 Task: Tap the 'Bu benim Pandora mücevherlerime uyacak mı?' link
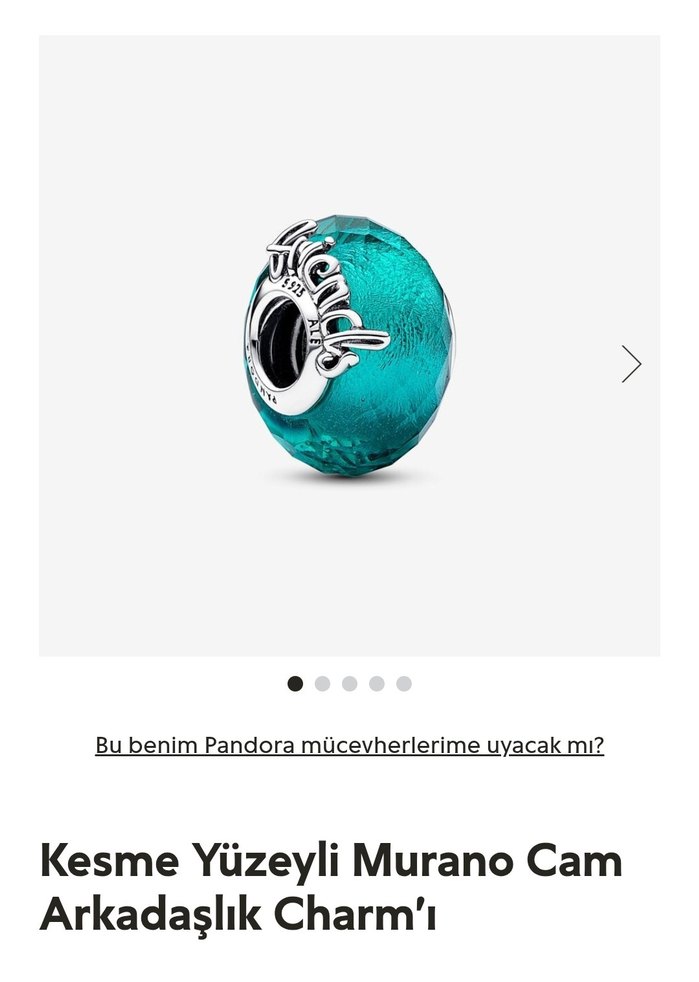coord(349,745)
